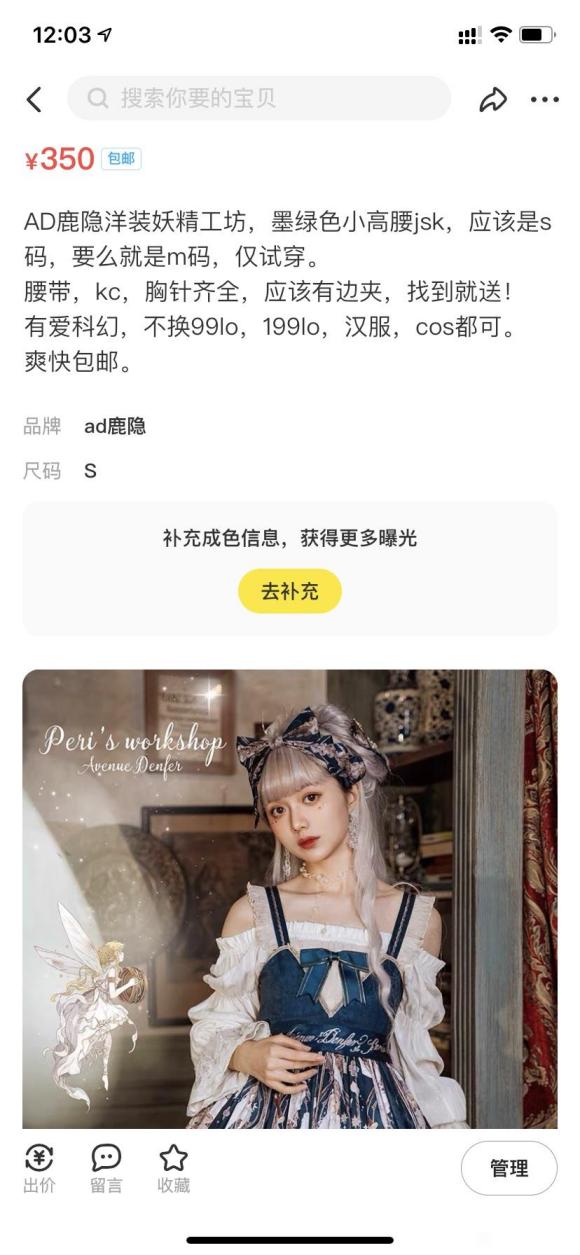Add the item to favorites with 收藏
This screenshot has width=580, height=1255.
(173, 1169)
